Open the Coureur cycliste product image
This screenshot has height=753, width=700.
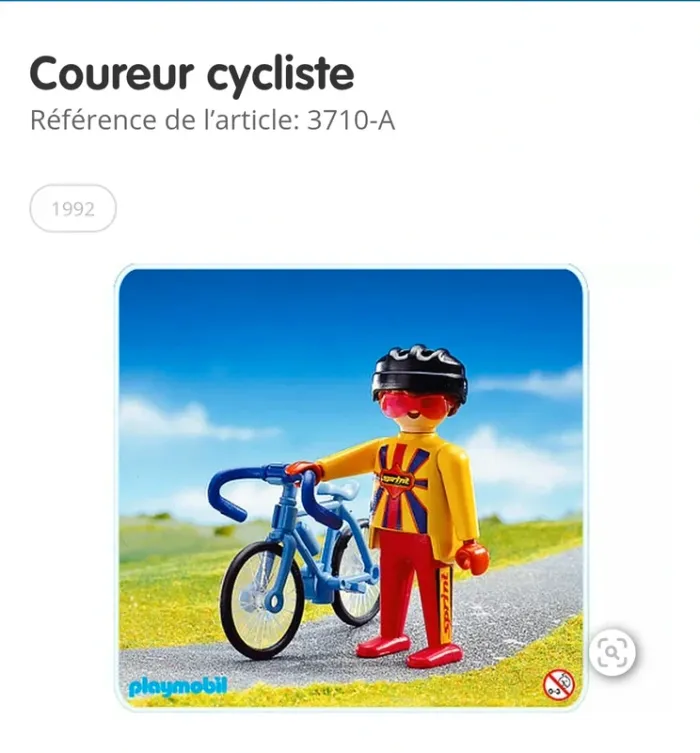350,487
